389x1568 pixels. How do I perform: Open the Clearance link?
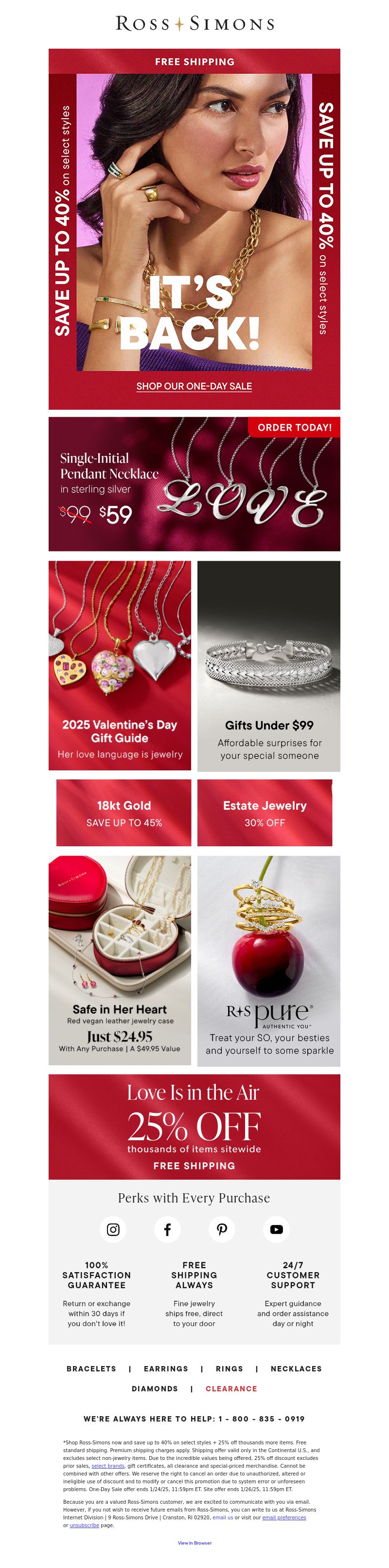coord(231,1388)
